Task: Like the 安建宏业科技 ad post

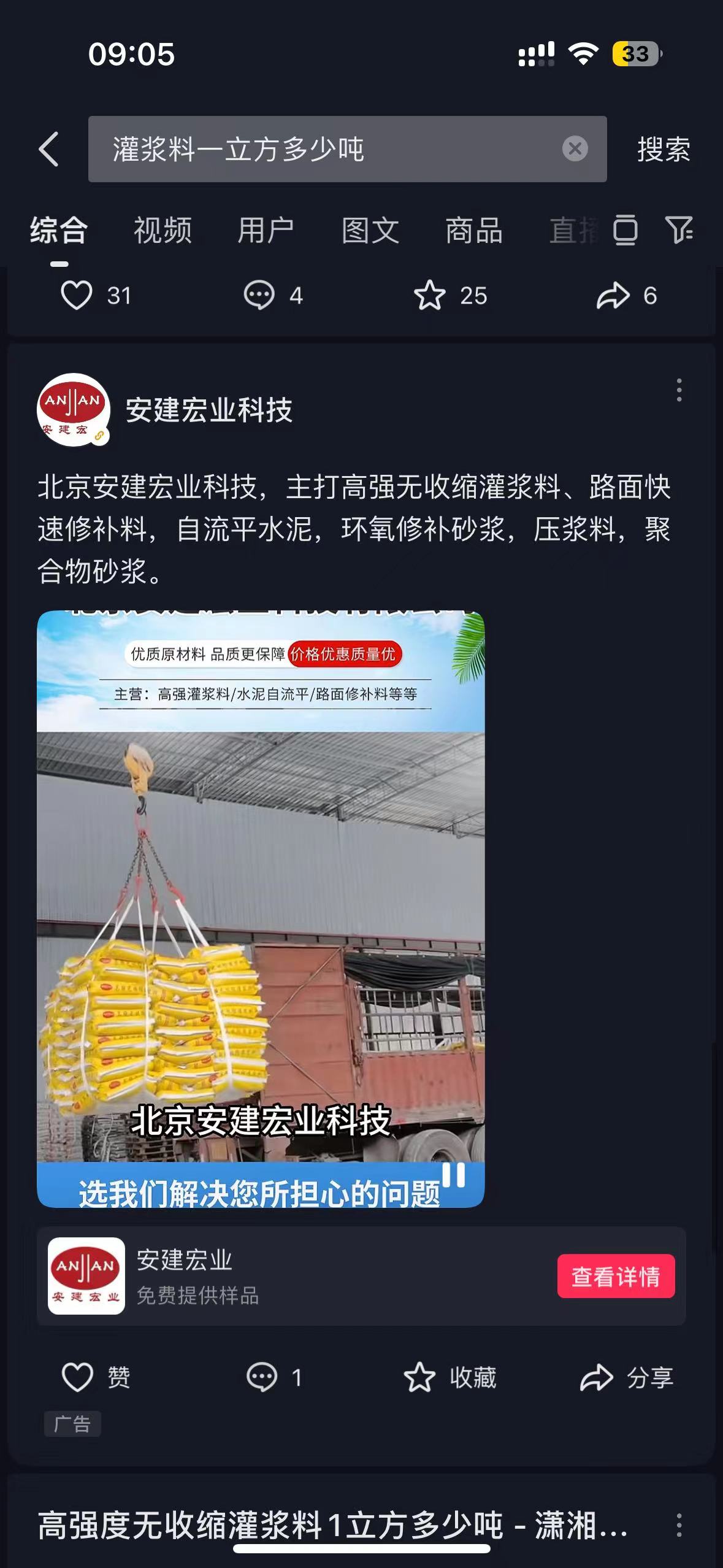Action: pyautogui.click(x=78, y=1377)
